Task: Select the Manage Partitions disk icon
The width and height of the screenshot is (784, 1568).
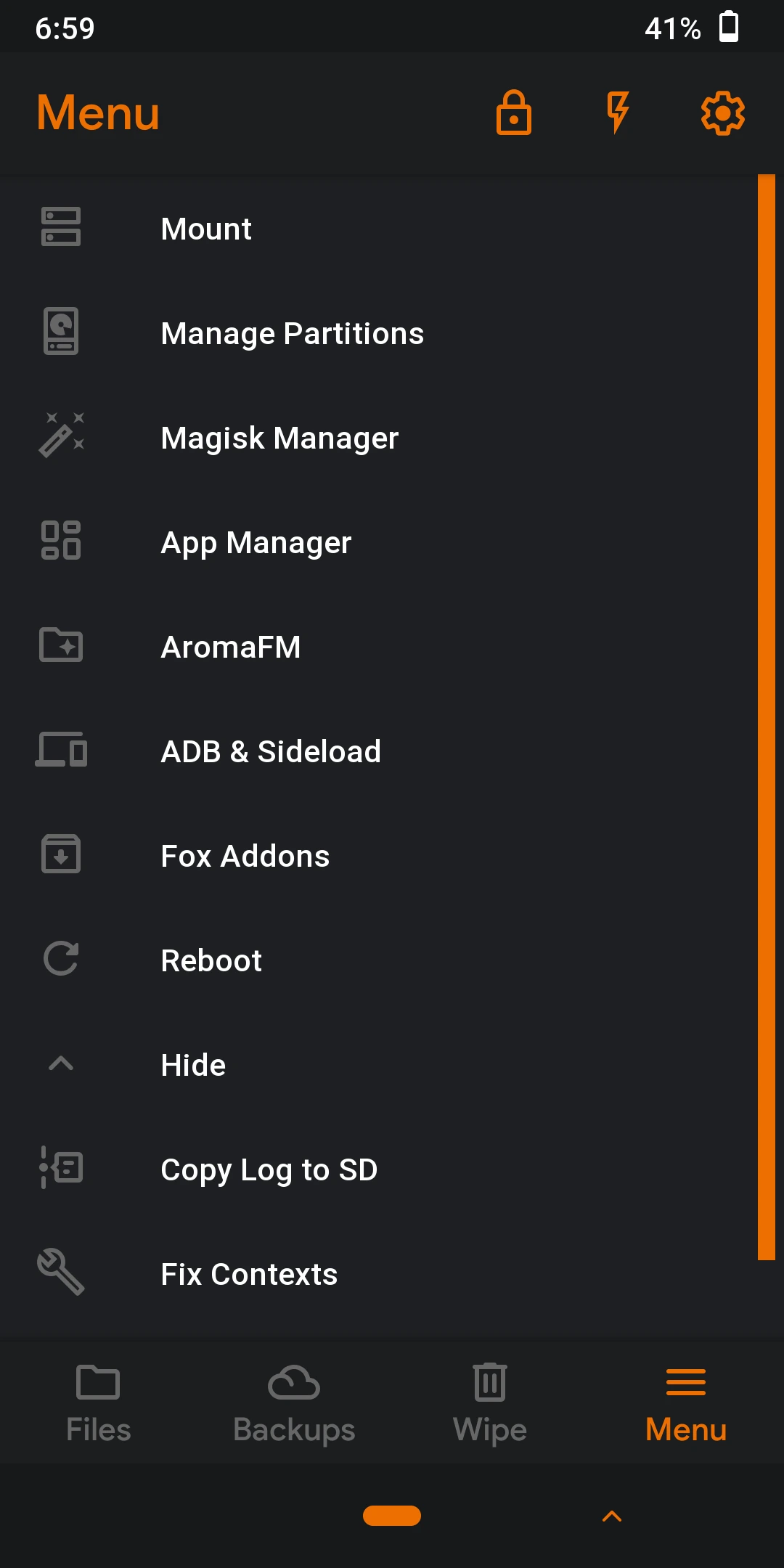Action: coord(61,332)
